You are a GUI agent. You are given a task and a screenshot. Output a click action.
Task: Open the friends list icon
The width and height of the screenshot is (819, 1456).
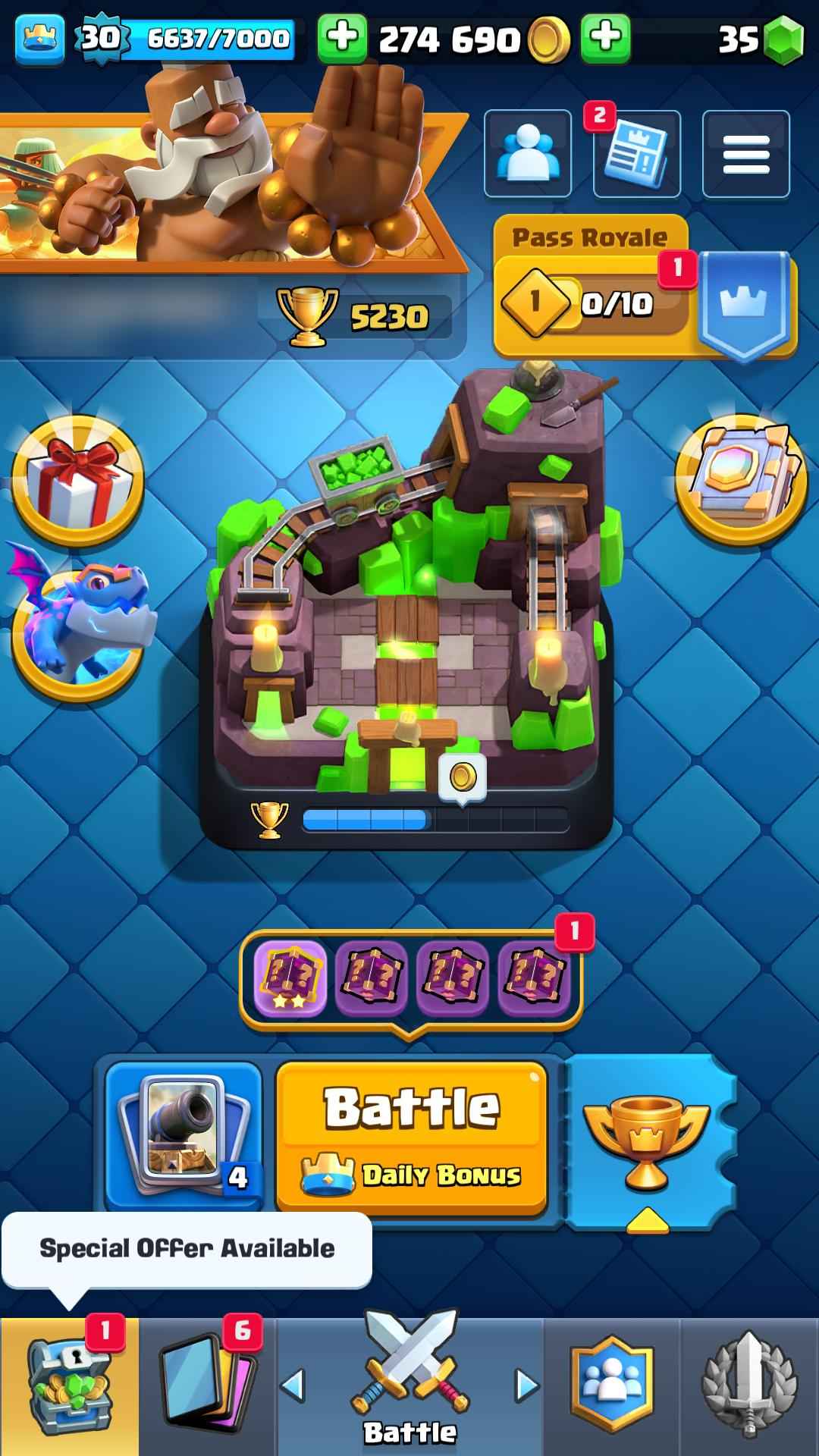[x=528, y=154]
